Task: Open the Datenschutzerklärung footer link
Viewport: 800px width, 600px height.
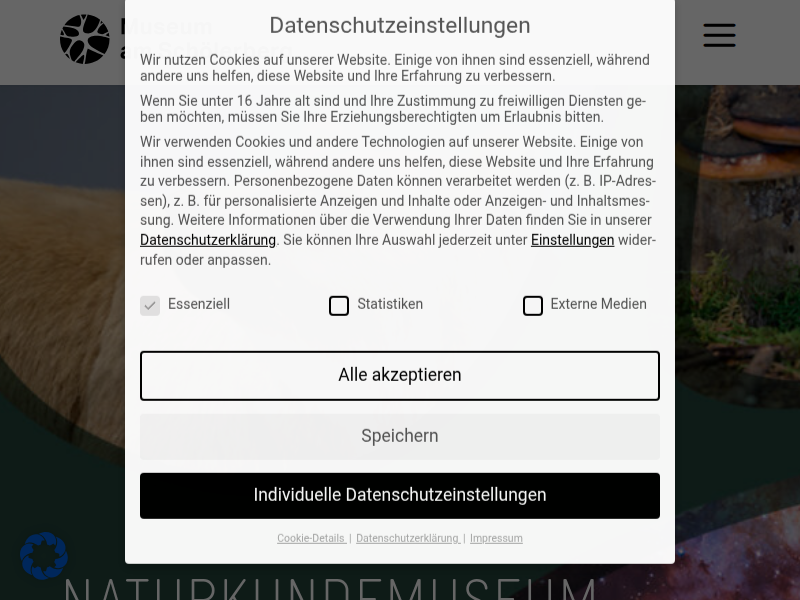Action: (406, 538)
